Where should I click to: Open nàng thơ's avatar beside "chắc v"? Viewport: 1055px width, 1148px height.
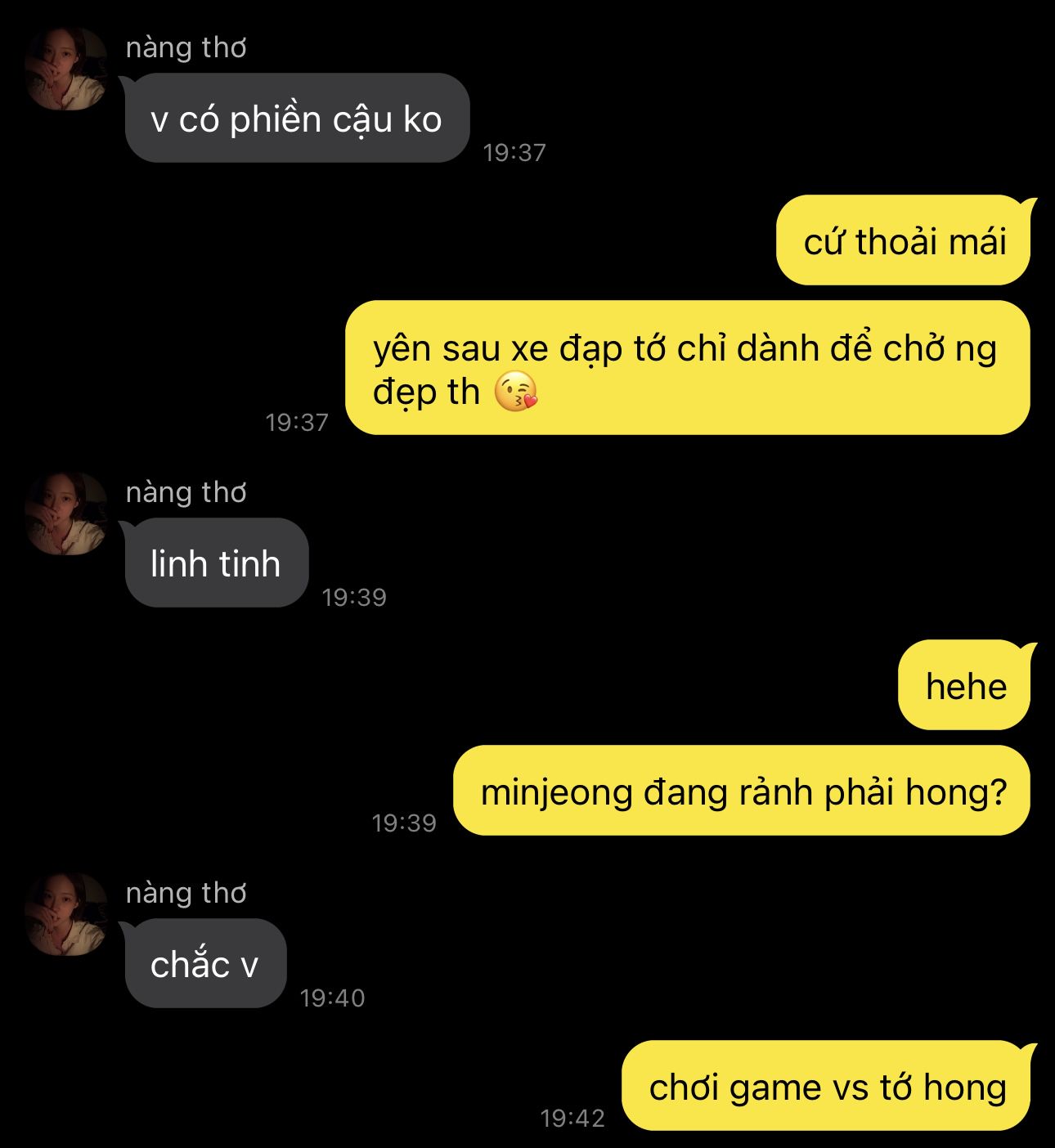65,914
